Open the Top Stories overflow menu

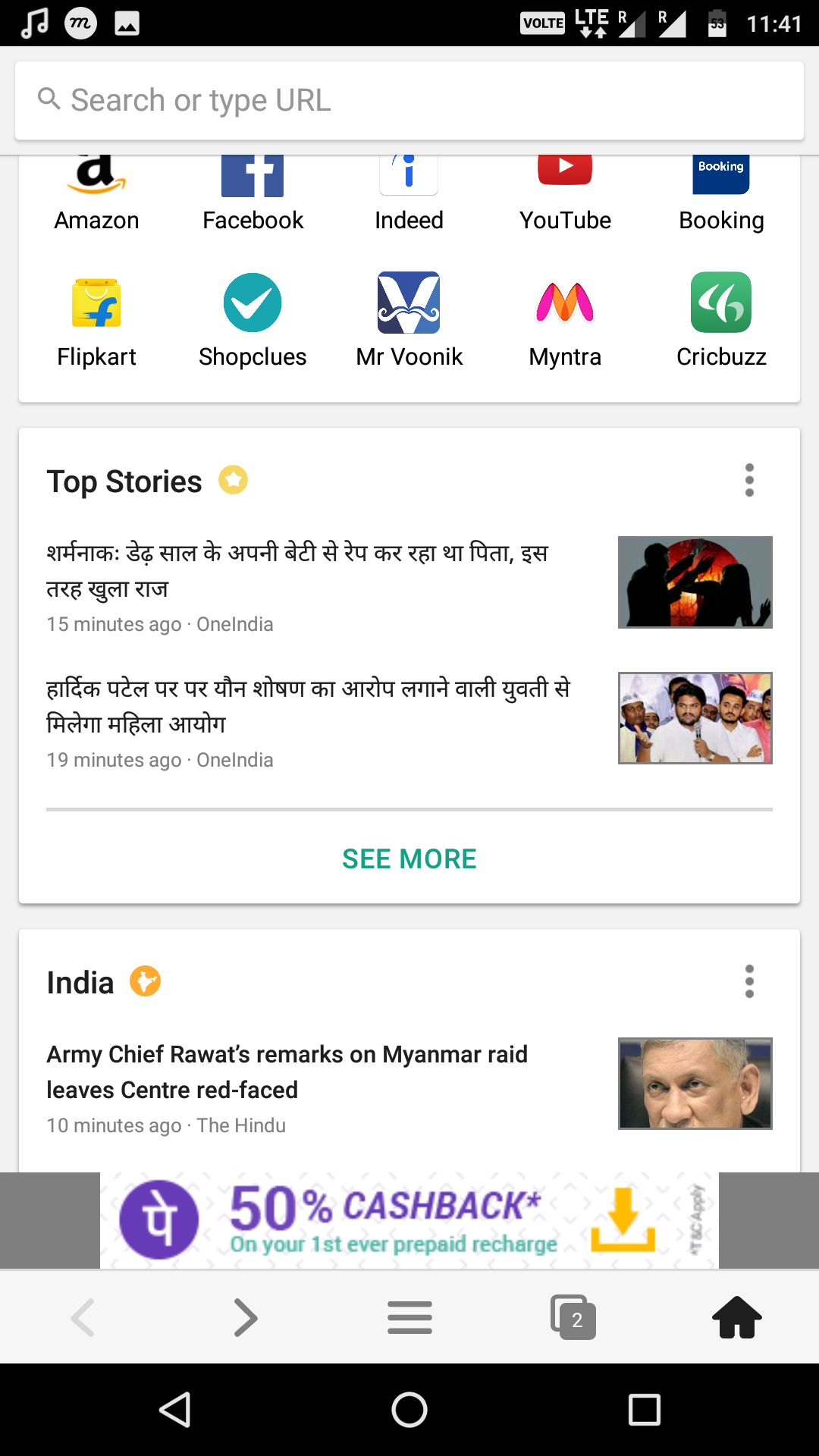749,480
